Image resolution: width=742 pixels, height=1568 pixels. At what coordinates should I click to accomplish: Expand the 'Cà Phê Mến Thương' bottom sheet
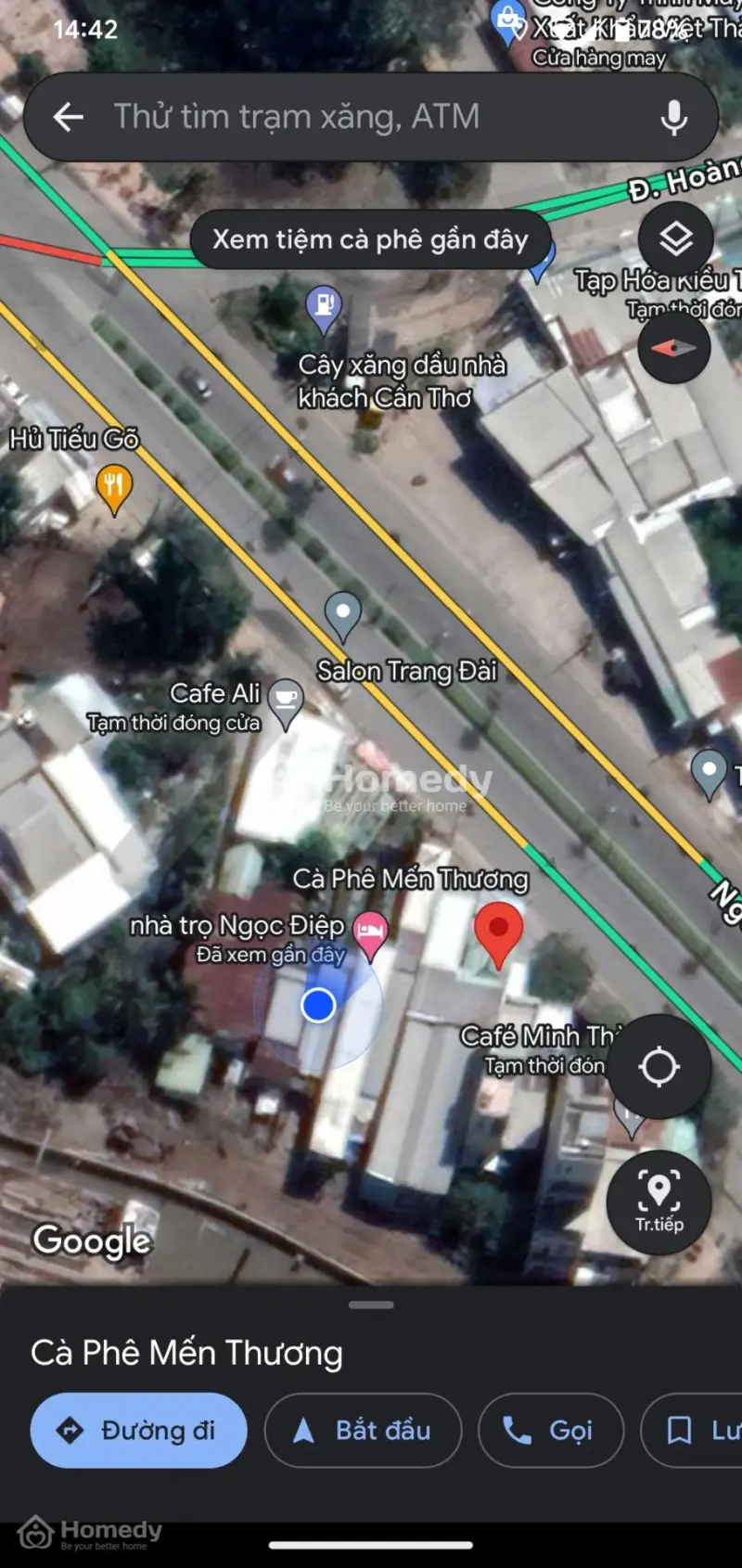click(371, 1305)
